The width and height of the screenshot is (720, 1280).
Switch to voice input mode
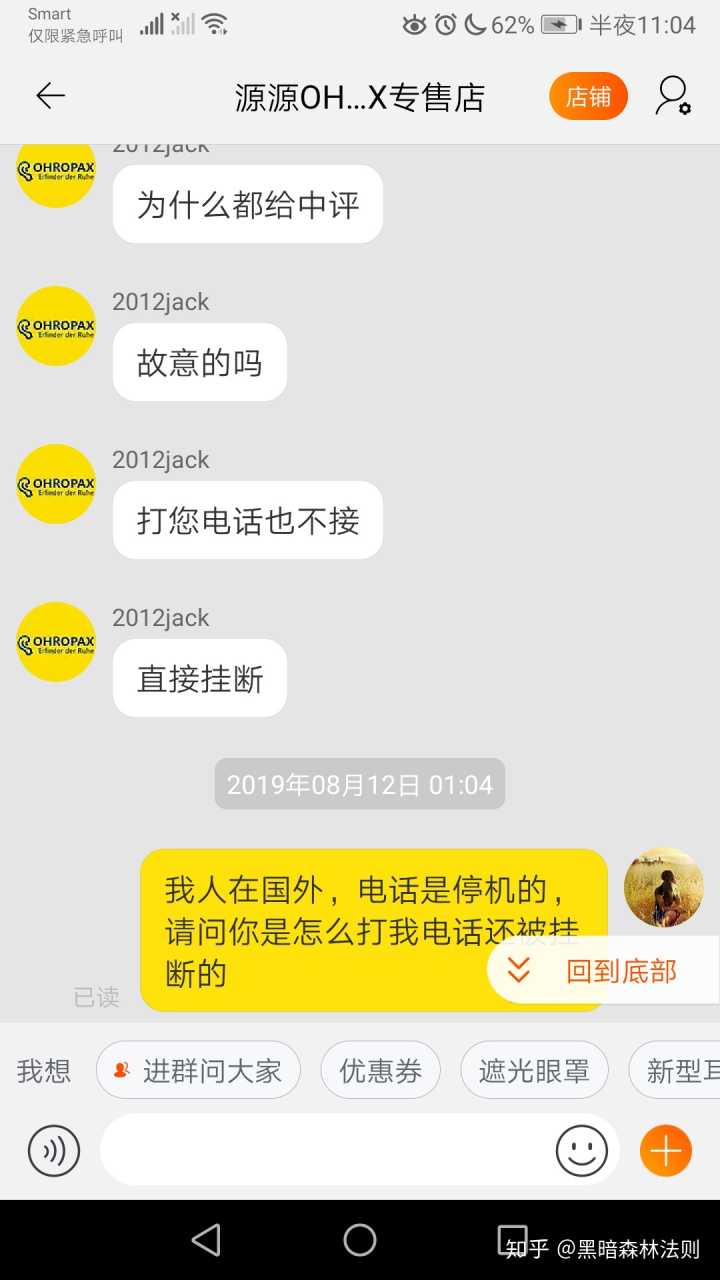[54, 1150]
